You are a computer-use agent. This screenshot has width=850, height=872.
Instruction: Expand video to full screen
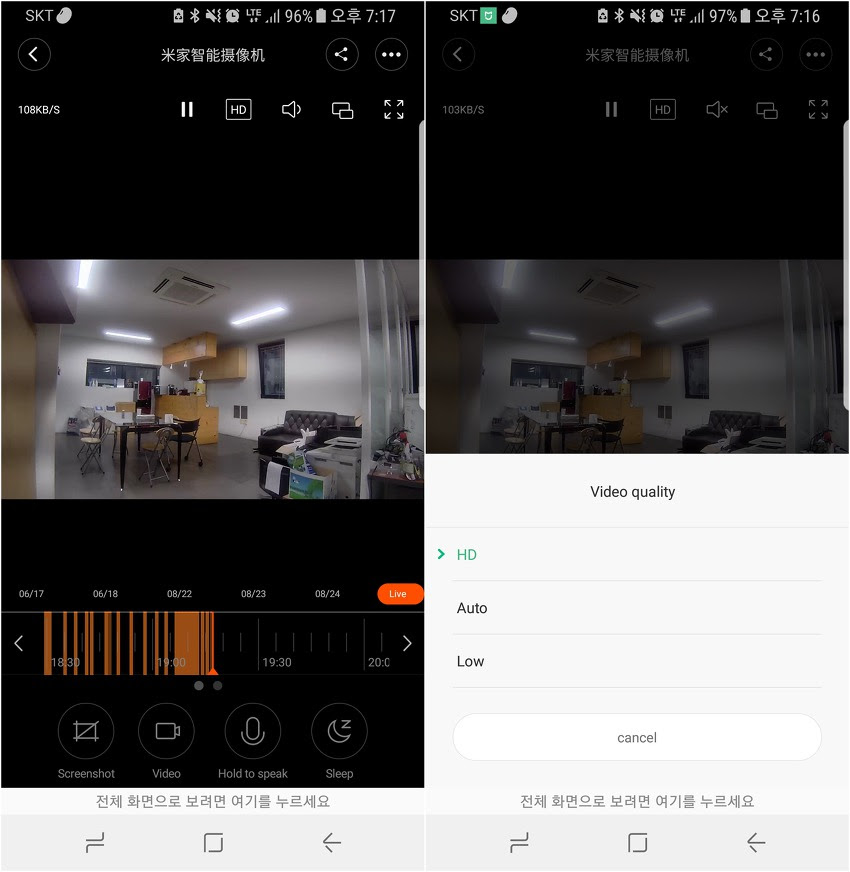pos(394,110)
